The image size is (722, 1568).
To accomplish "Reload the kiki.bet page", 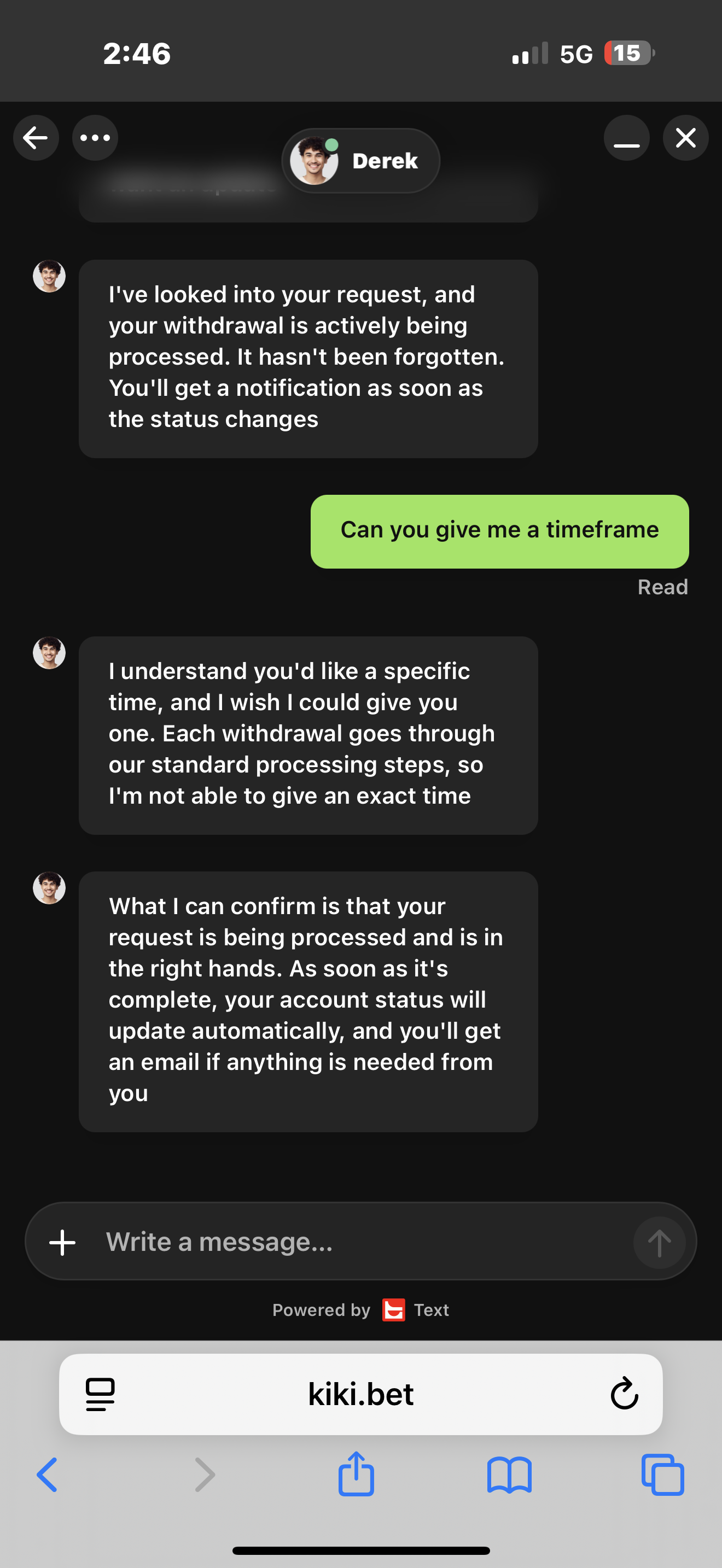I will [x=624, y=1394].
